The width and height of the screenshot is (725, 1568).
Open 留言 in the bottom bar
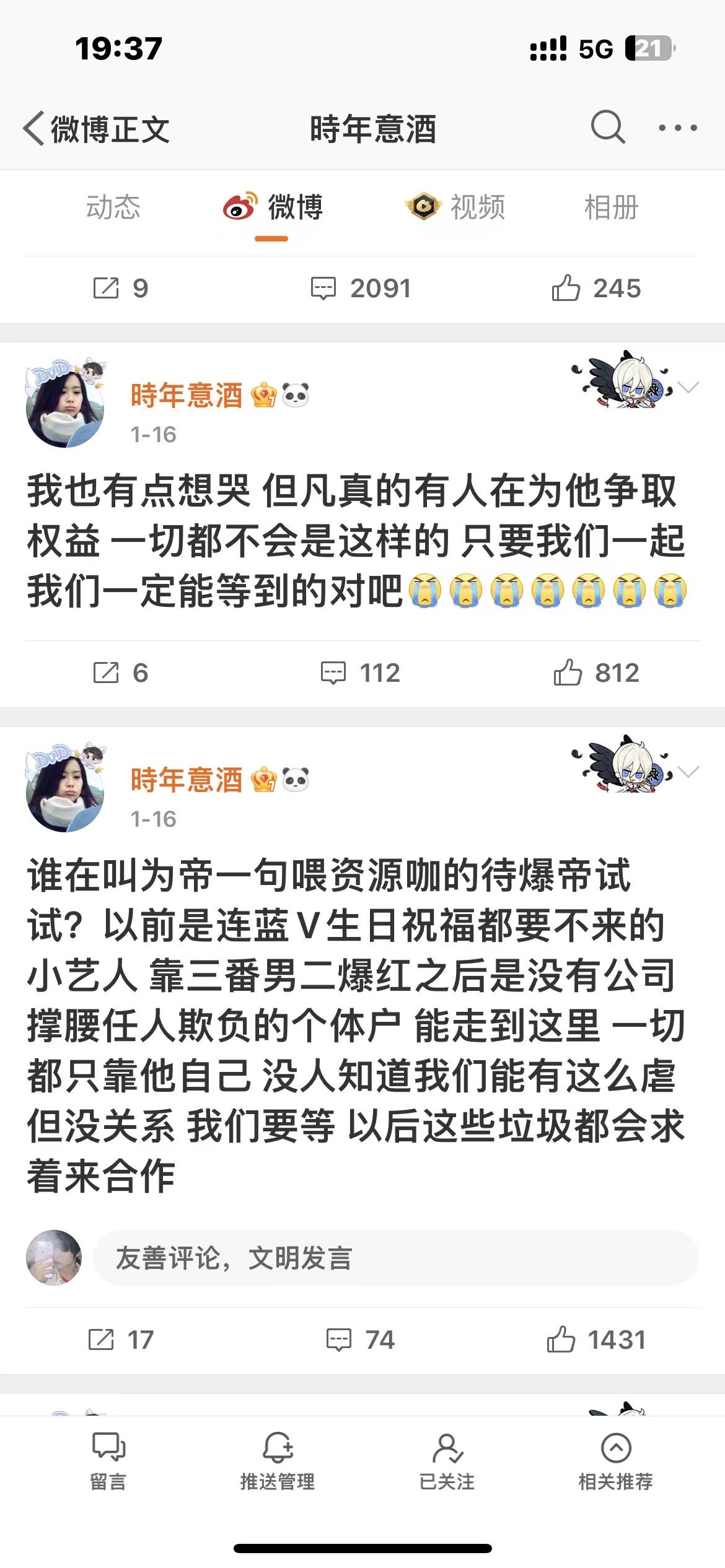(108, 1460)
